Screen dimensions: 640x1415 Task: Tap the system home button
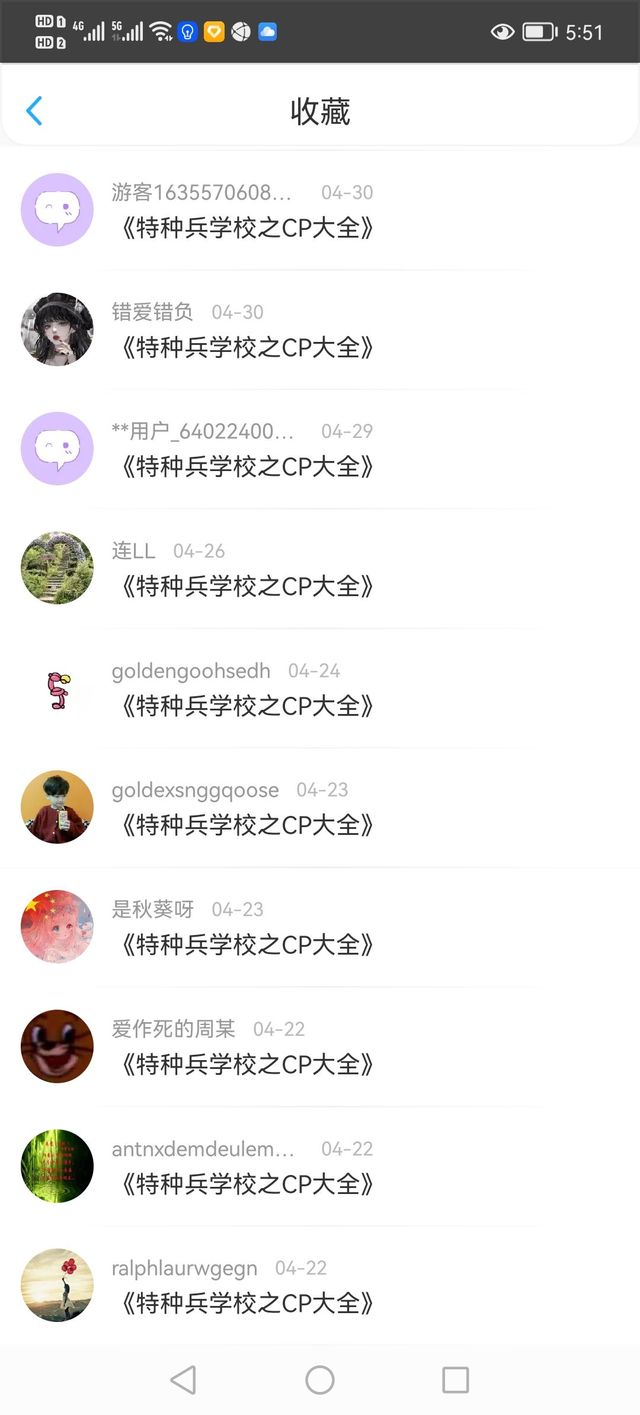[x=320, y=1380]
